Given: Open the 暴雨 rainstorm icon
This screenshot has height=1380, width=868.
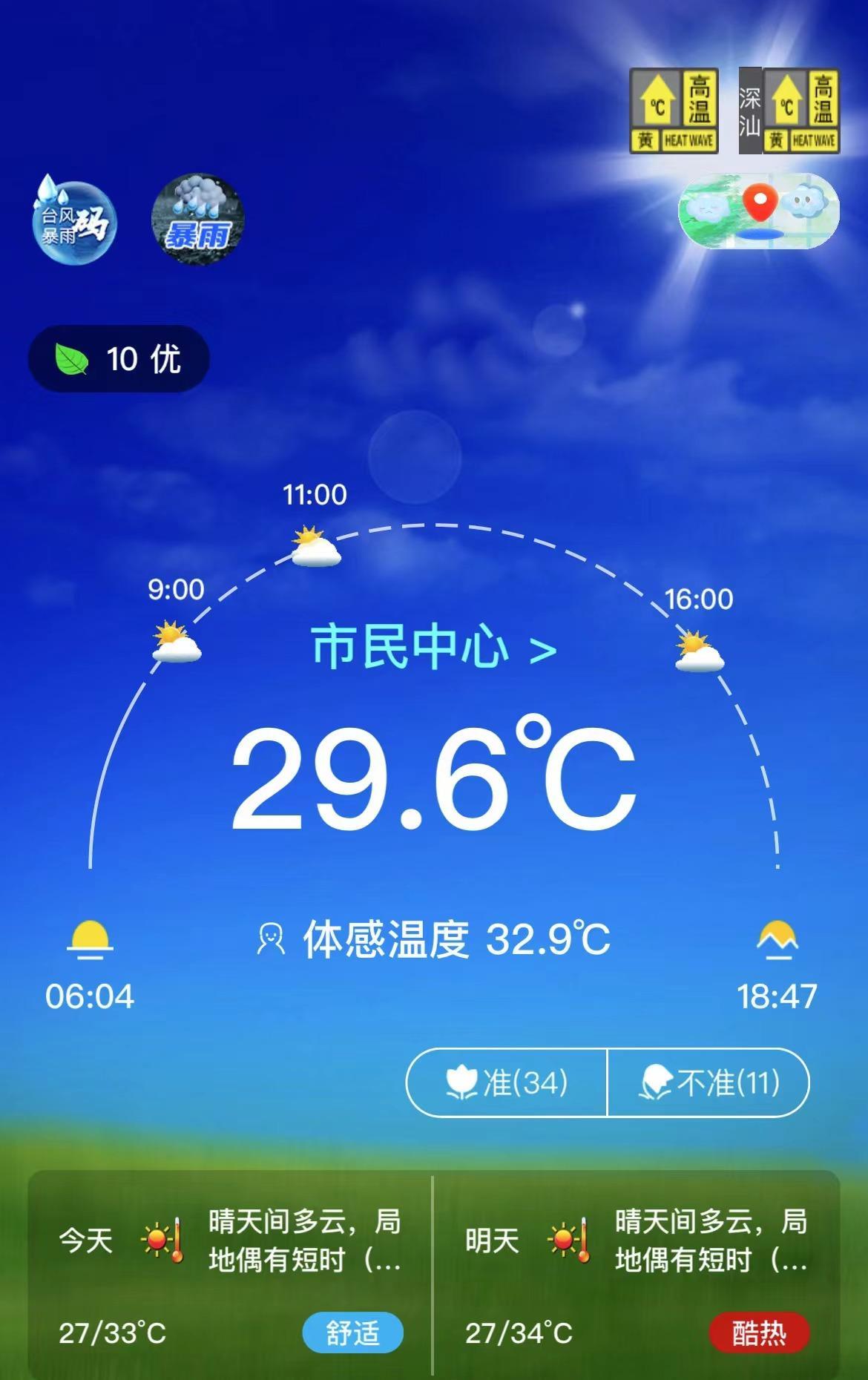Looking at the screenshot, I should pos(197,221).
